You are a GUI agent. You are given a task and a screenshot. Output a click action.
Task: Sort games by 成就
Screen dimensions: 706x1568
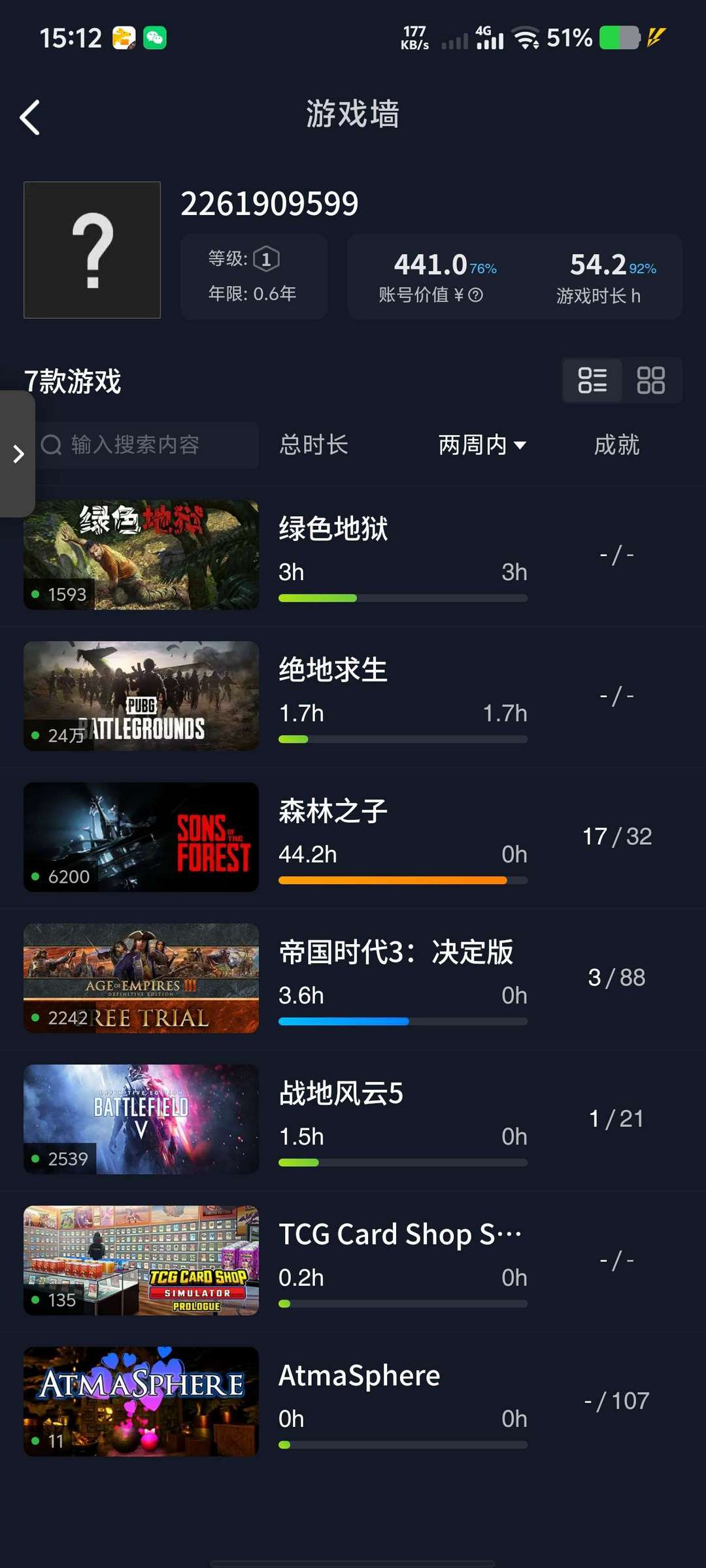pyautogui.click(x=616, y=445)
